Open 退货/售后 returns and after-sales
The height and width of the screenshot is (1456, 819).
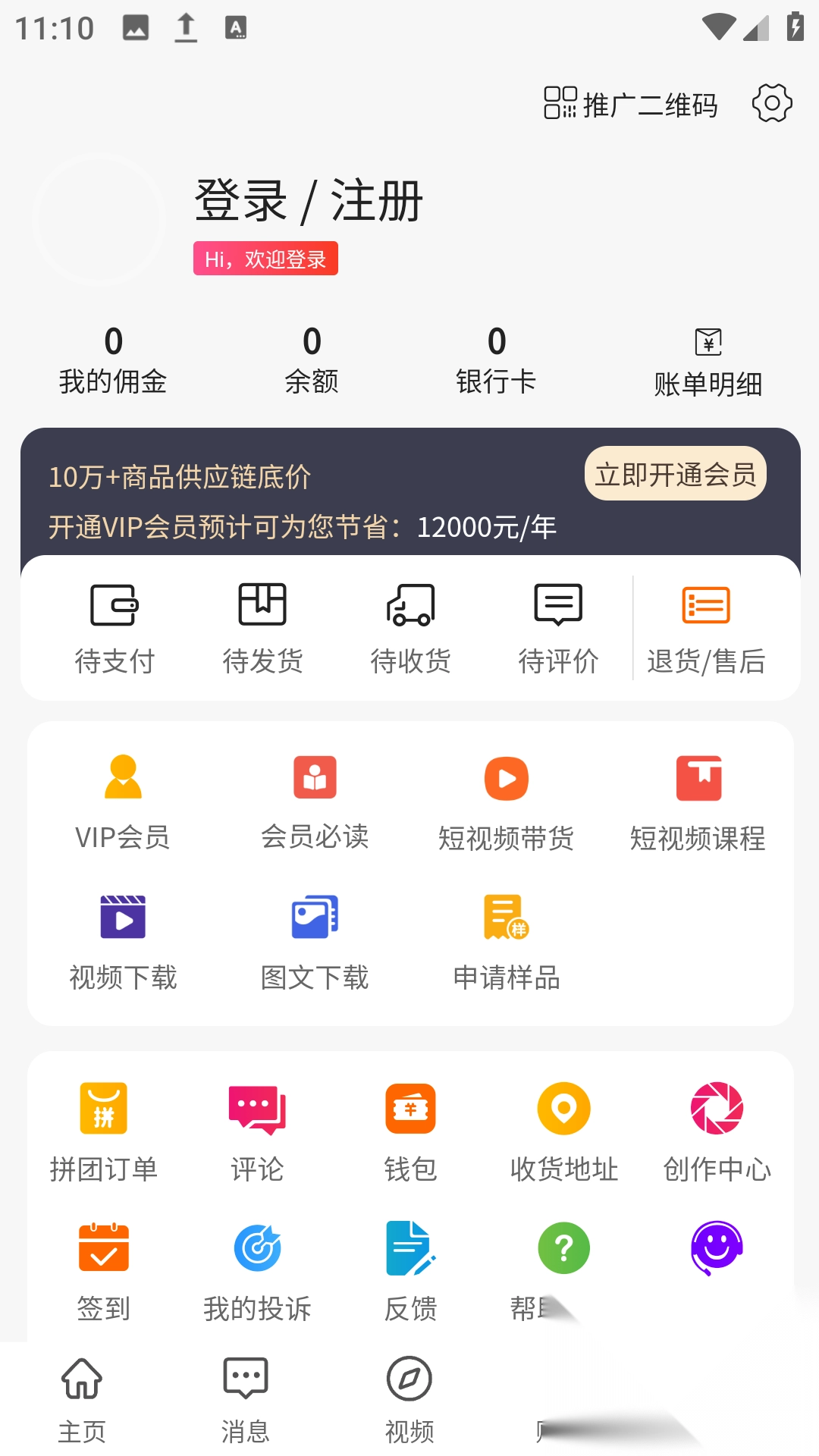click(704, 629)
